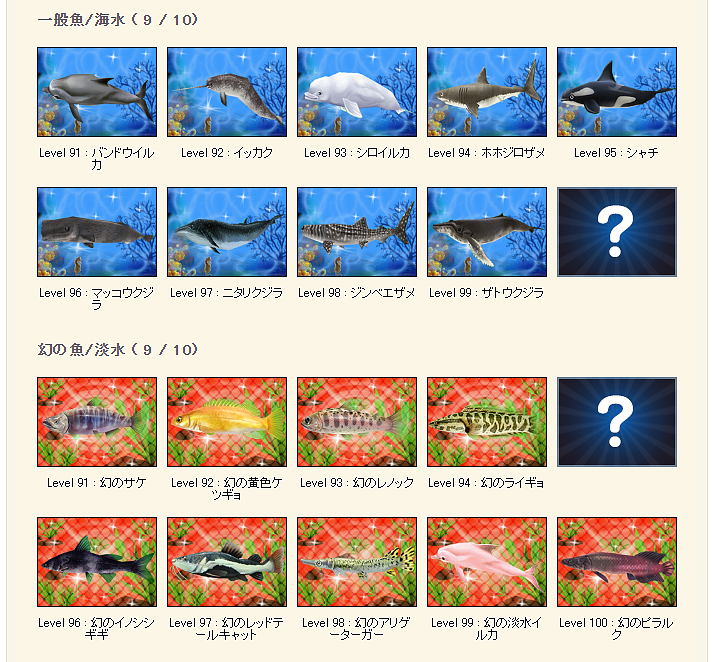712x662 pixels.
Task: Tap the Level 100 幻のピラルク tile
Action: pos(617,562)
